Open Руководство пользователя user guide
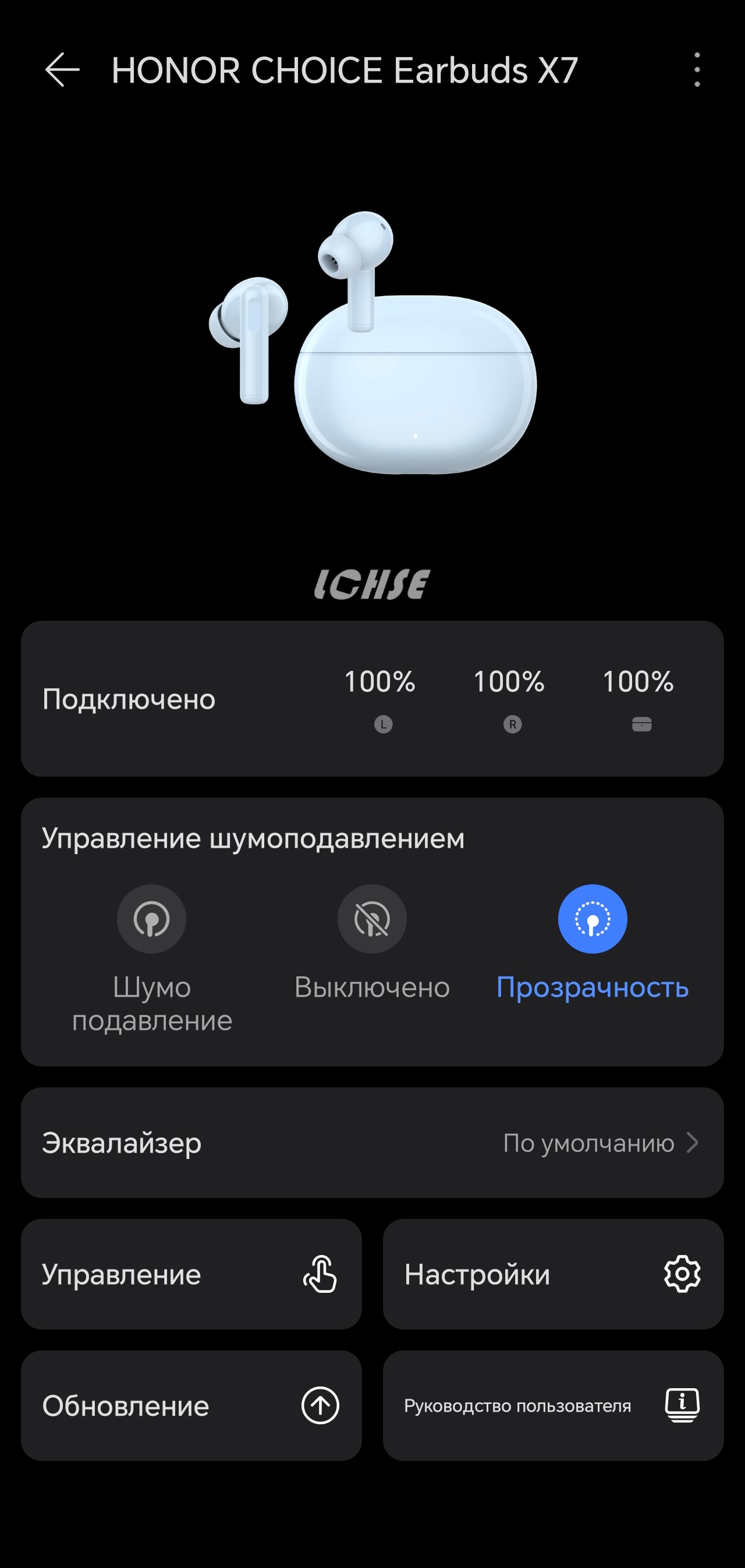This screenshot has height=1568, width=745. [553, 1406]
